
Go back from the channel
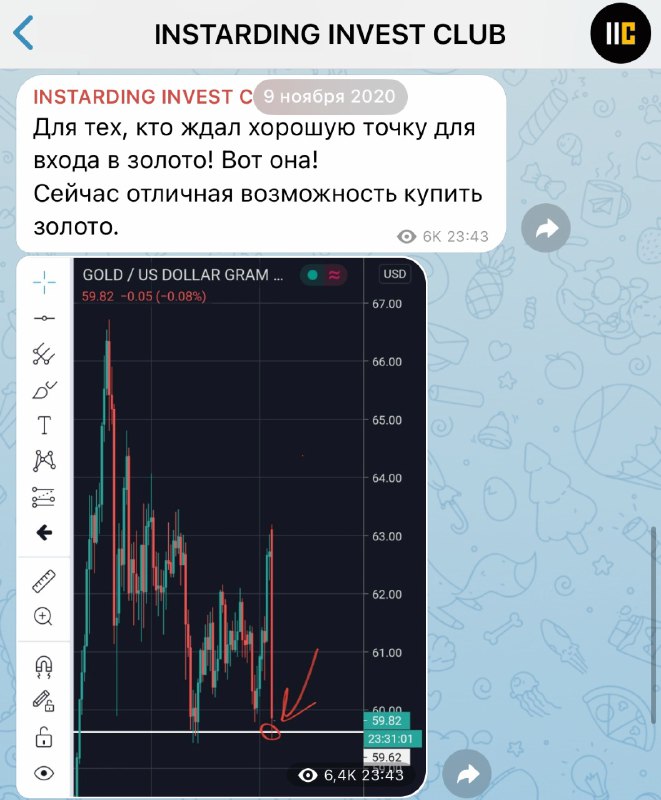(24, 34)
